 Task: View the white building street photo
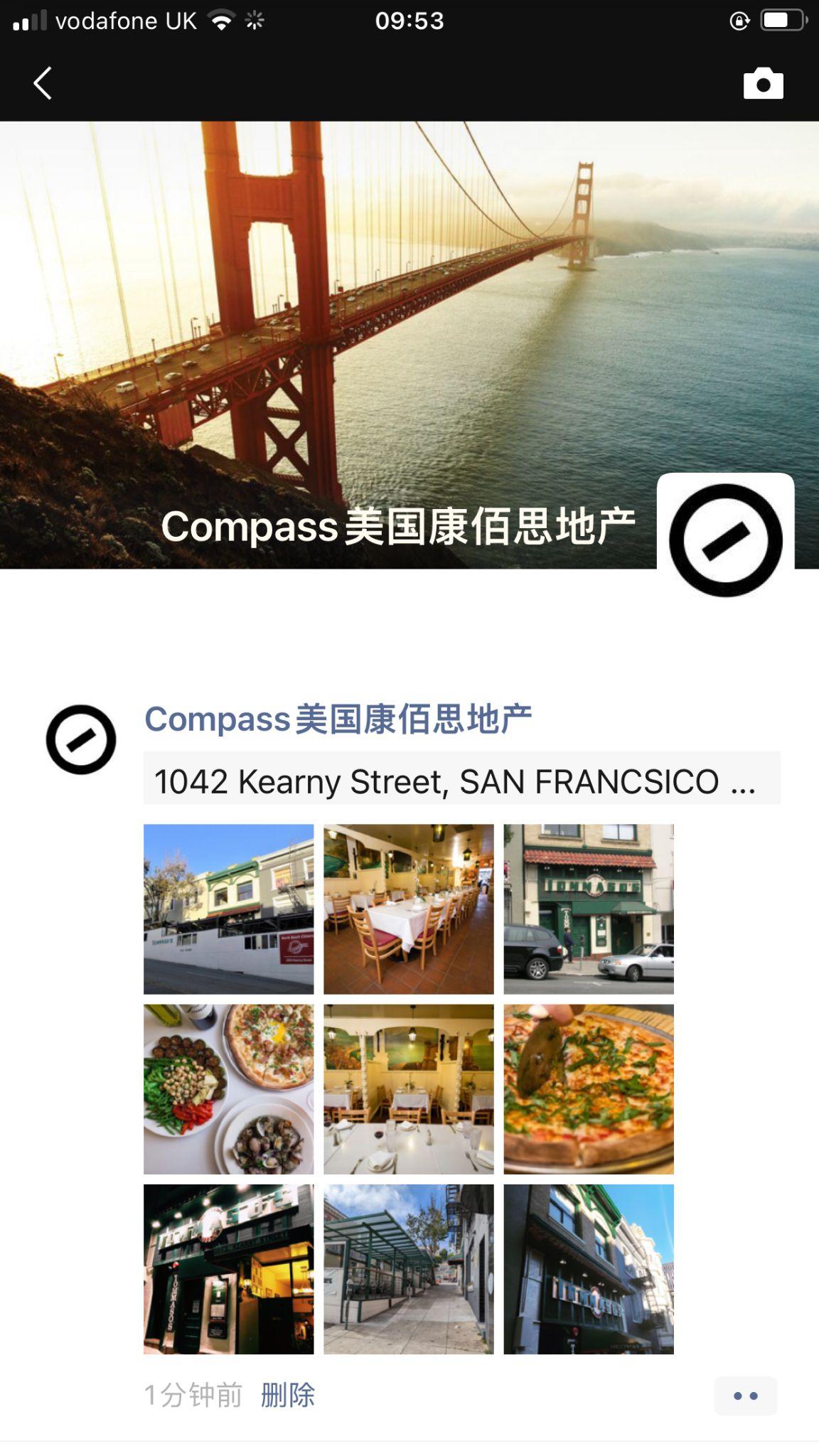(x=228, y=909)
